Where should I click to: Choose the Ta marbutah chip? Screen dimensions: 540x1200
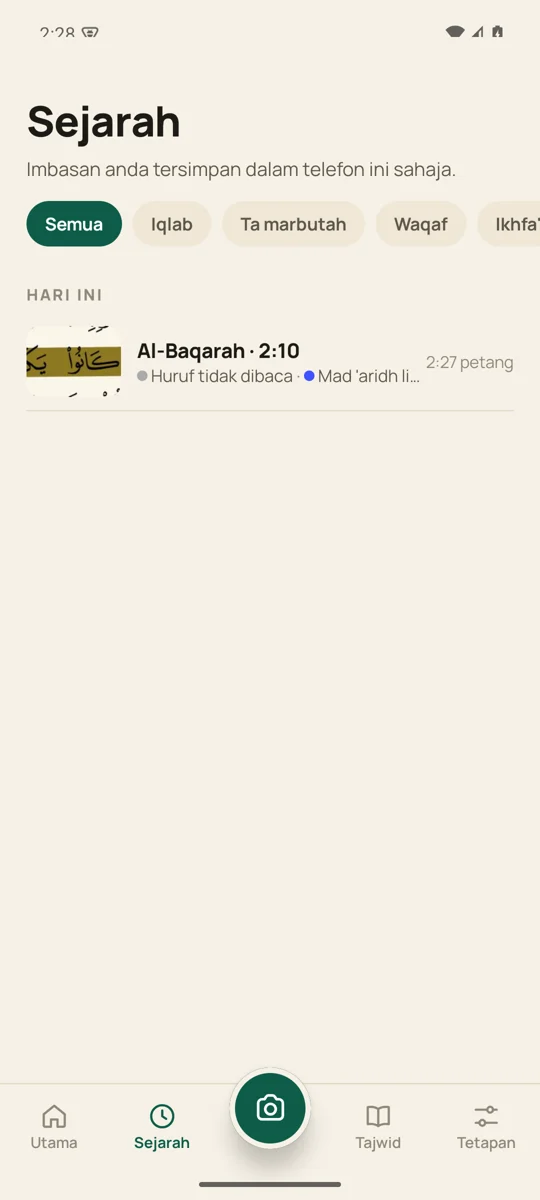click(293, 224)
